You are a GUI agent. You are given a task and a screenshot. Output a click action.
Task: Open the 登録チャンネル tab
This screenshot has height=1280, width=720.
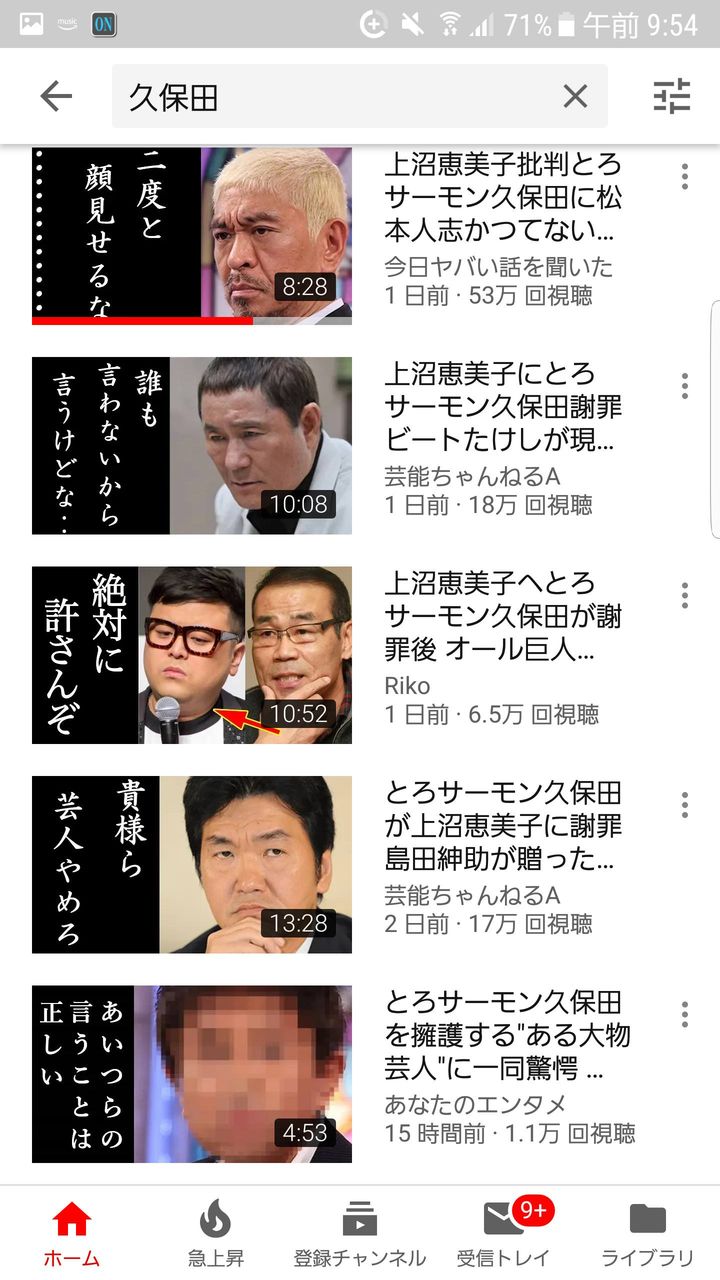pyautogui.click(x=360, y=1233)
